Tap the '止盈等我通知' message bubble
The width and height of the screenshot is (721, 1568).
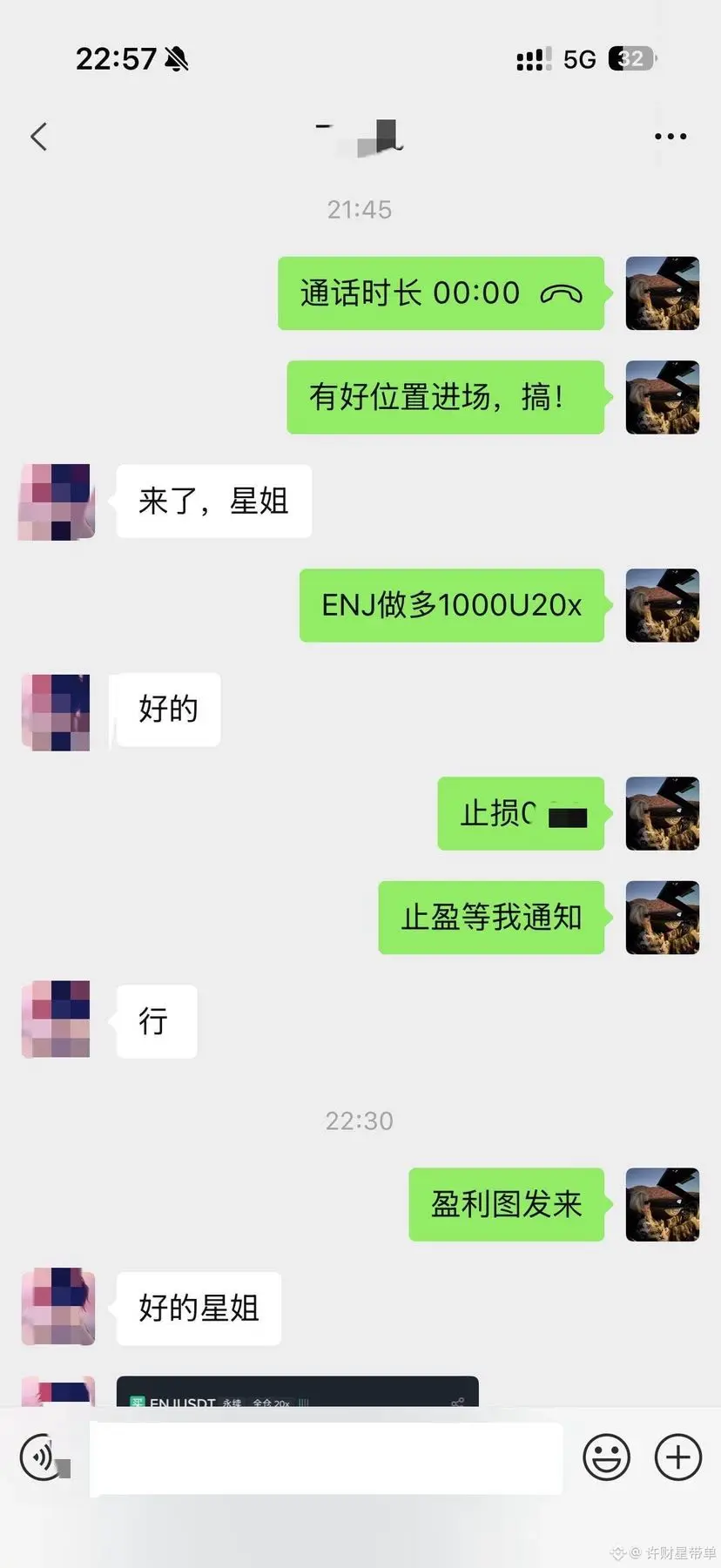pos(491,918)
